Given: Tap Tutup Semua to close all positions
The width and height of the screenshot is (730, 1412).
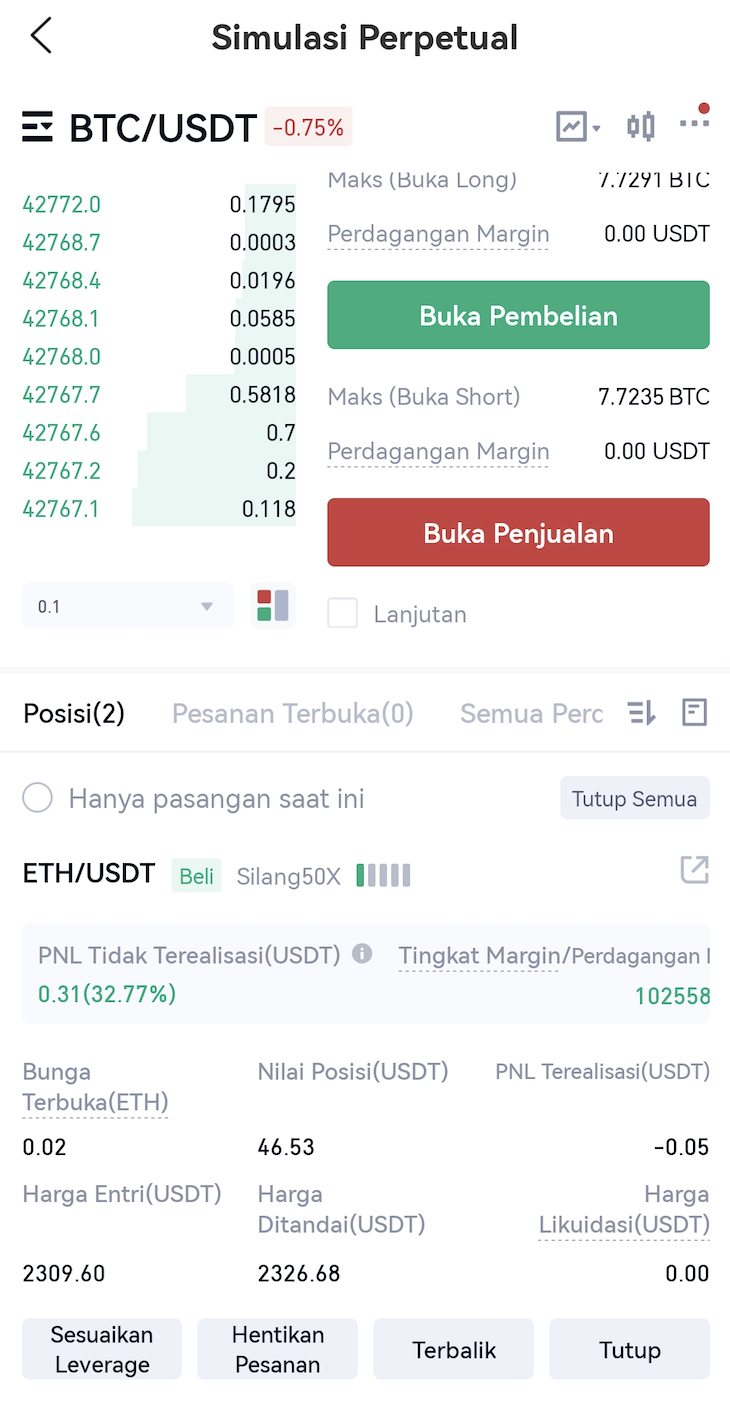Looking at the screenshot, I should pos(634,799).
